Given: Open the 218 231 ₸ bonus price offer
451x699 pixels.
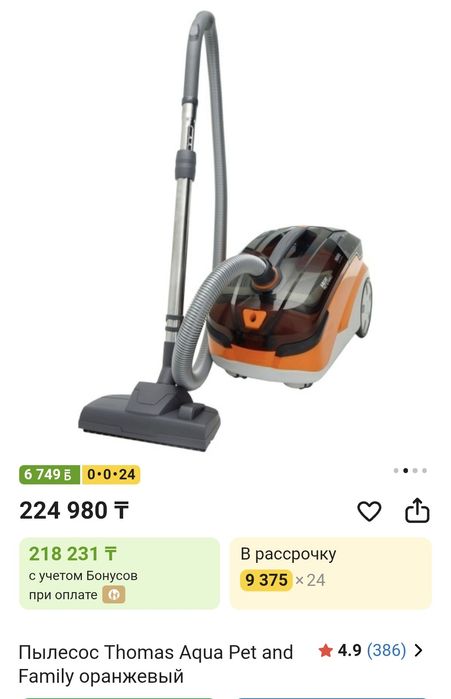Looking at the screenshot, I should tap(119, 573).
